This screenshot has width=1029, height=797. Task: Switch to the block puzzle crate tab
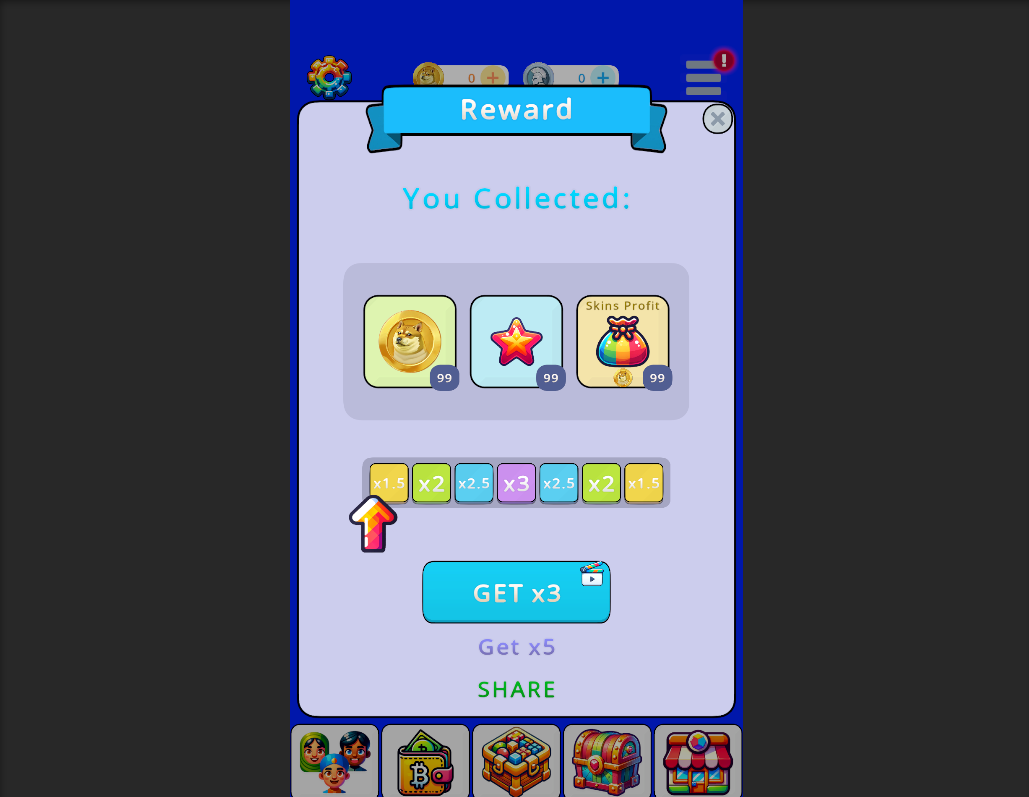516,760
